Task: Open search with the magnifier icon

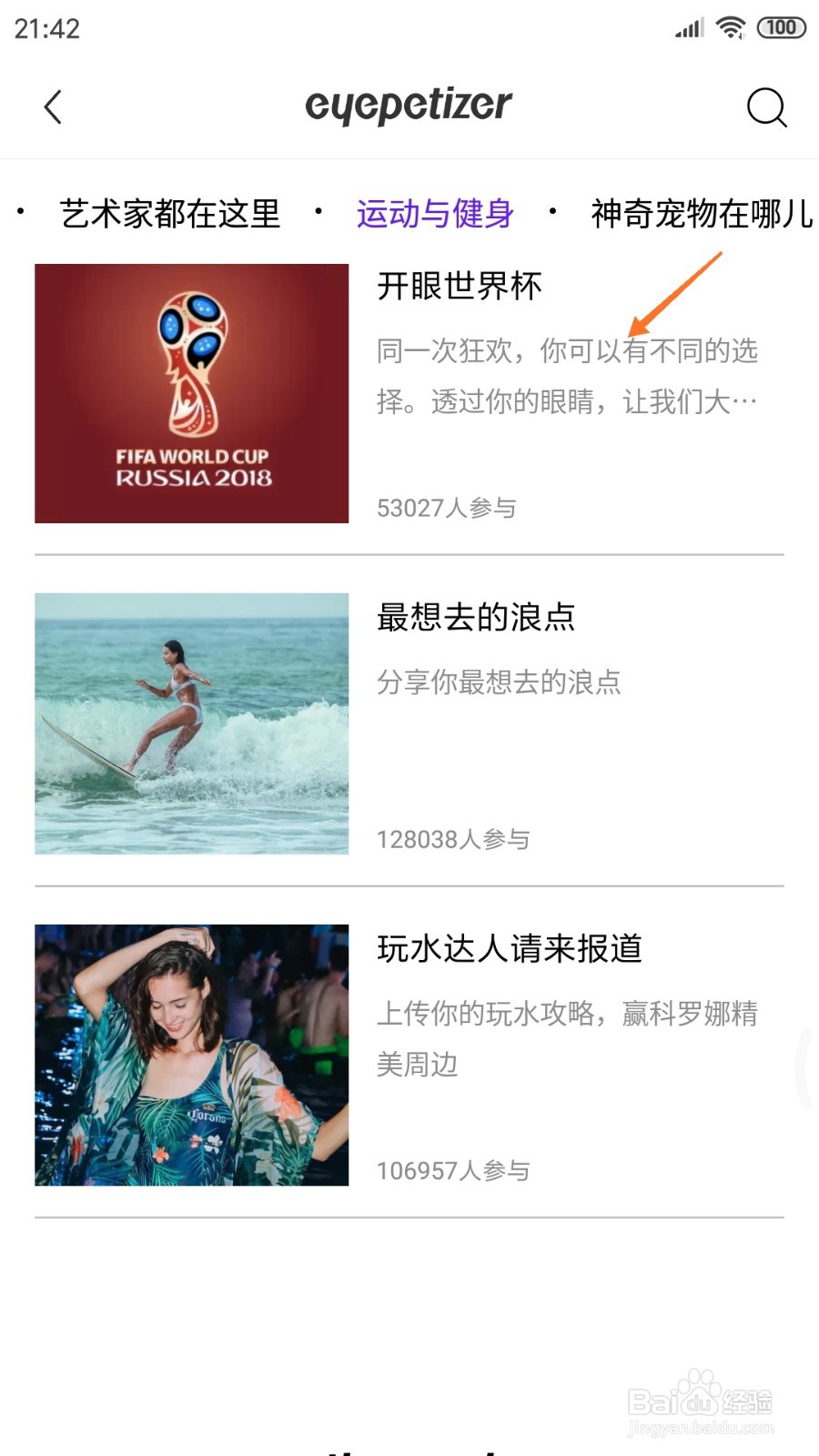Action: (x=767, y=107)
